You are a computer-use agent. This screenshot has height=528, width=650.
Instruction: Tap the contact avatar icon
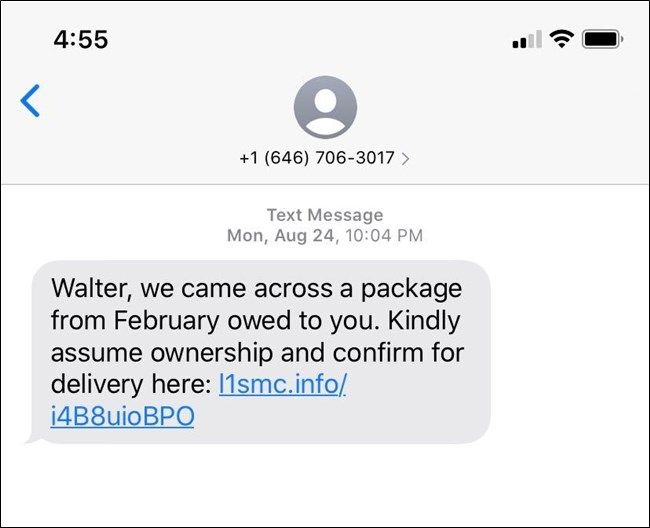click(325, 107)
